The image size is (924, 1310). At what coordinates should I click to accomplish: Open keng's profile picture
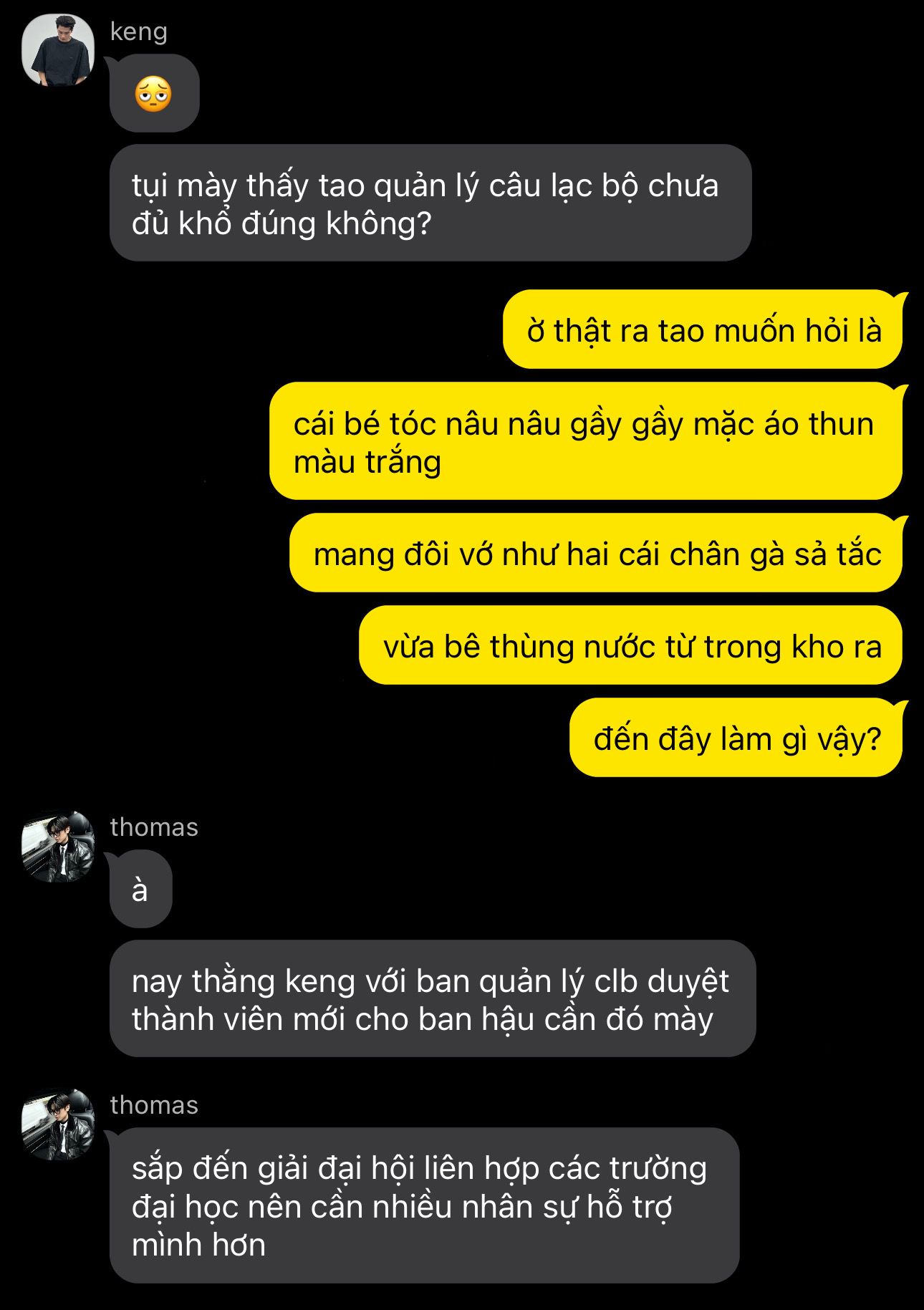(x=58, y=50)
